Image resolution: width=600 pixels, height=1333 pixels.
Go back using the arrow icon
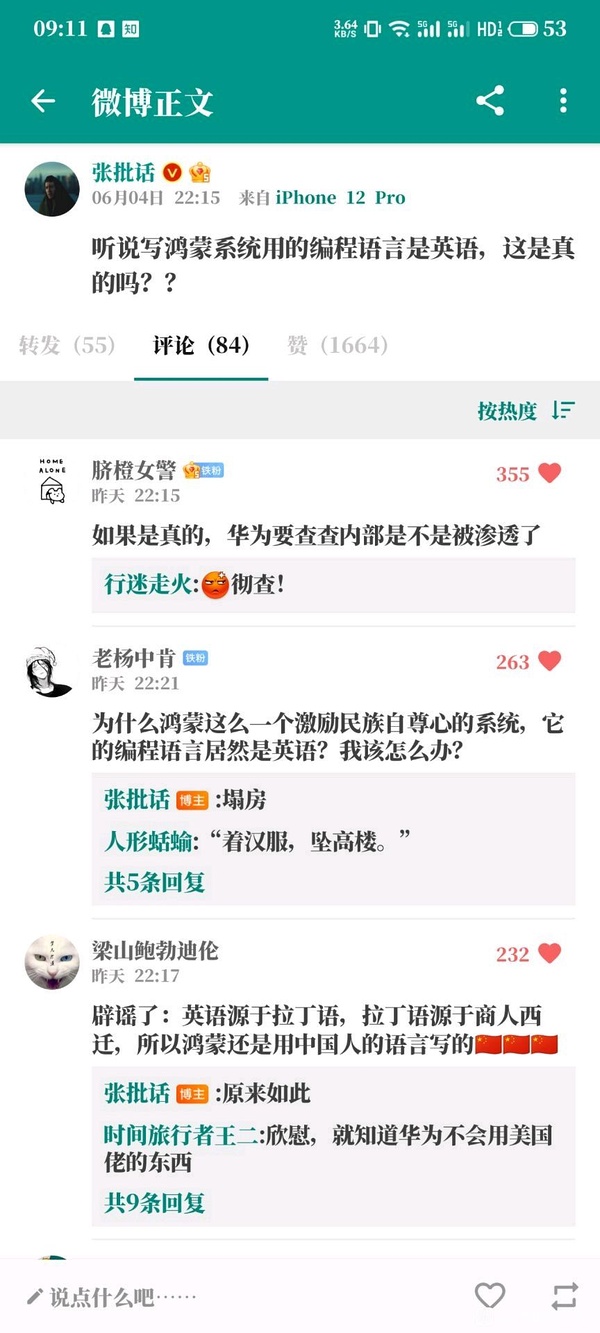pos(42,101)
